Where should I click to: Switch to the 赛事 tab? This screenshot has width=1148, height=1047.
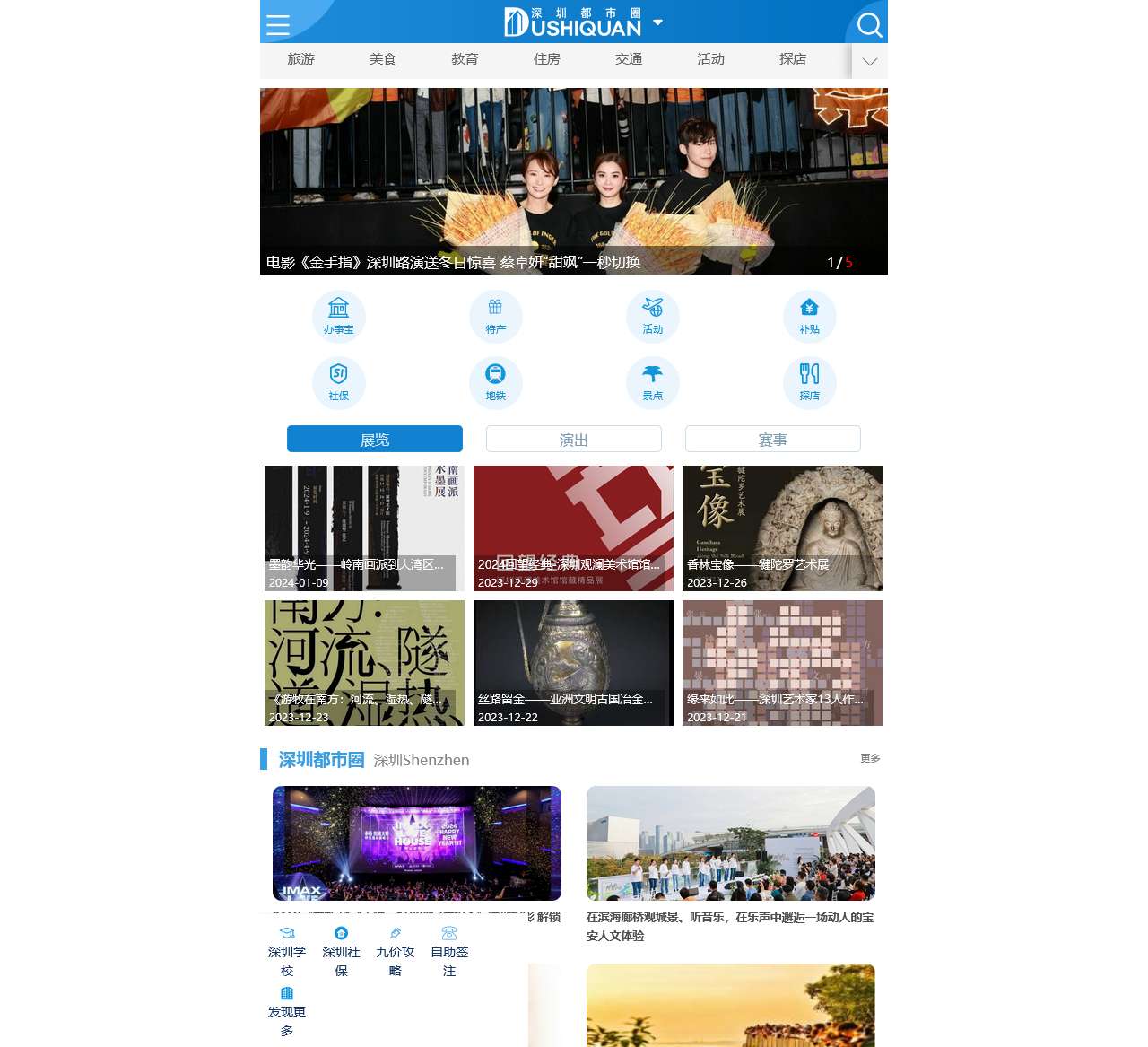pos(772,440)
